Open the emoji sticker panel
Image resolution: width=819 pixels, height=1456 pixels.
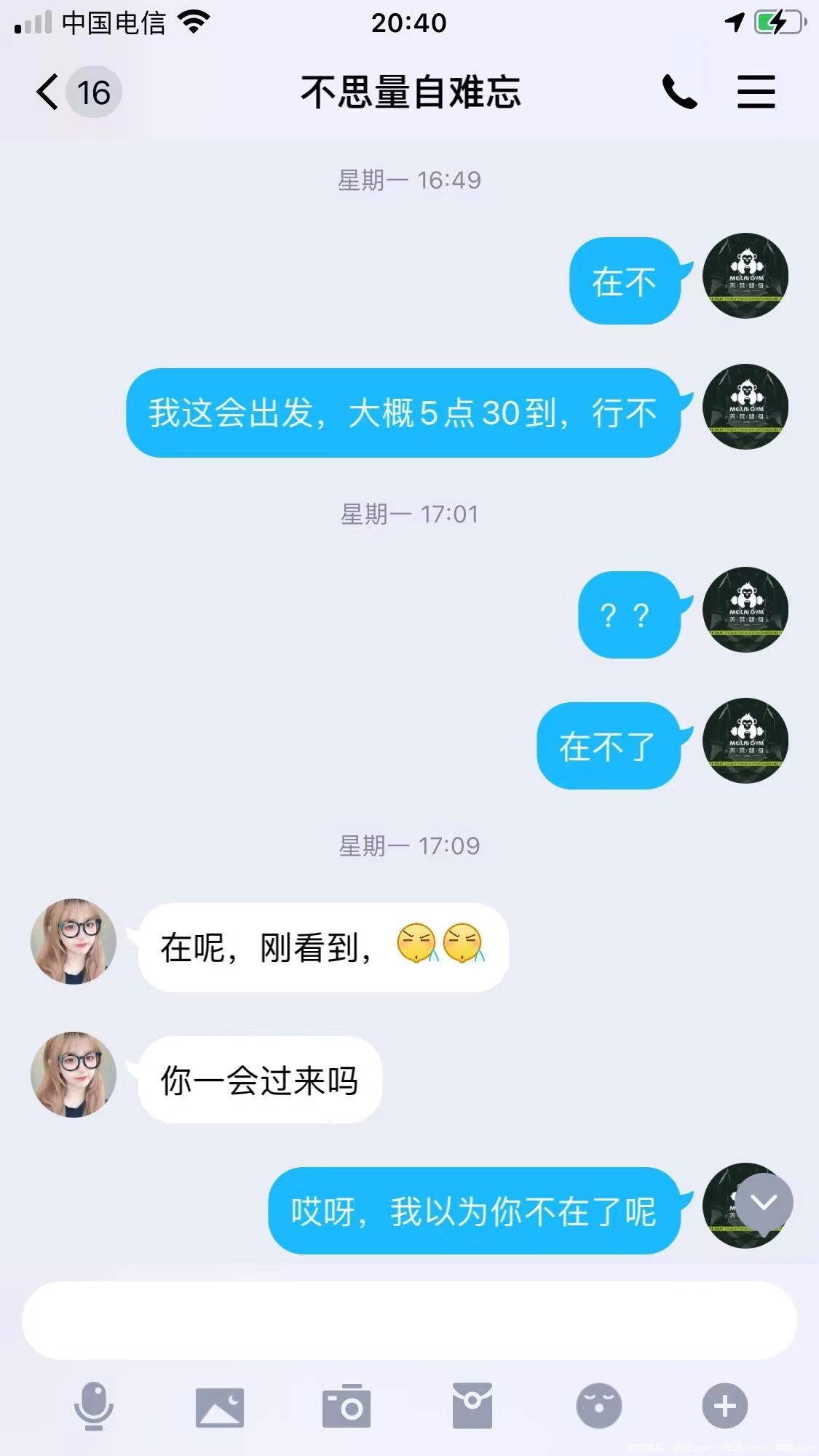(598, 1407)
